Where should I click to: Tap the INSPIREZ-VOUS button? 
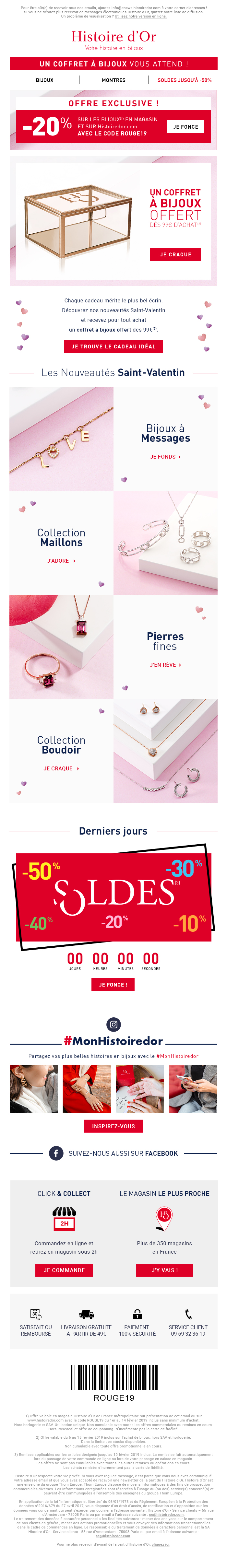[x=113, y=1126]
